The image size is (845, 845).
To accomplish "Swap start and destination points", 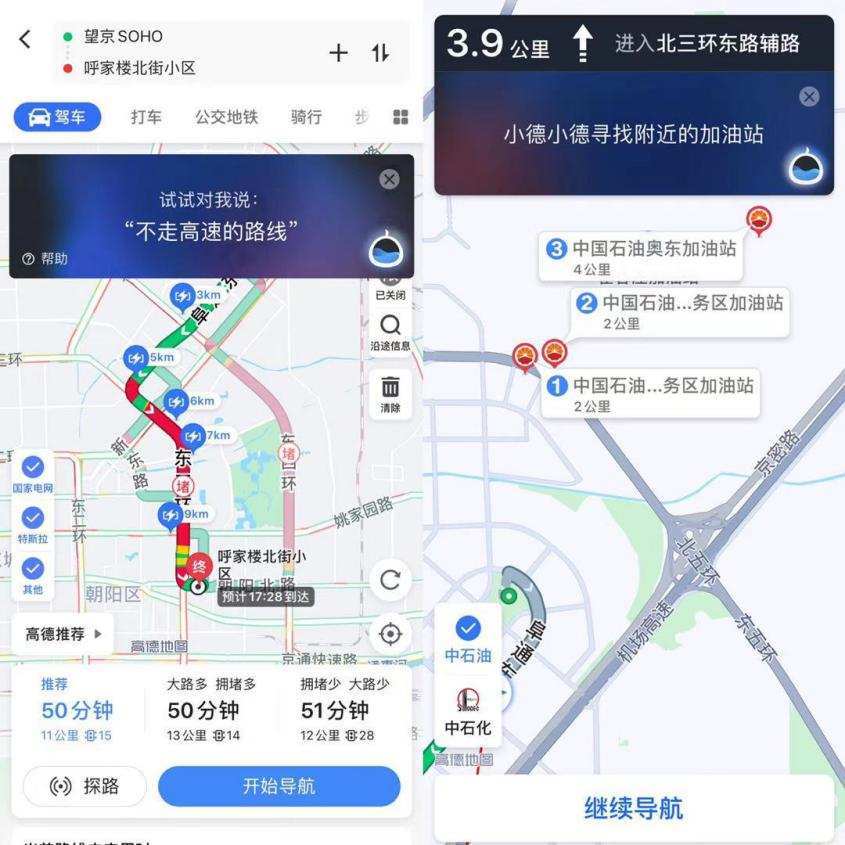I will click(380, 53).
